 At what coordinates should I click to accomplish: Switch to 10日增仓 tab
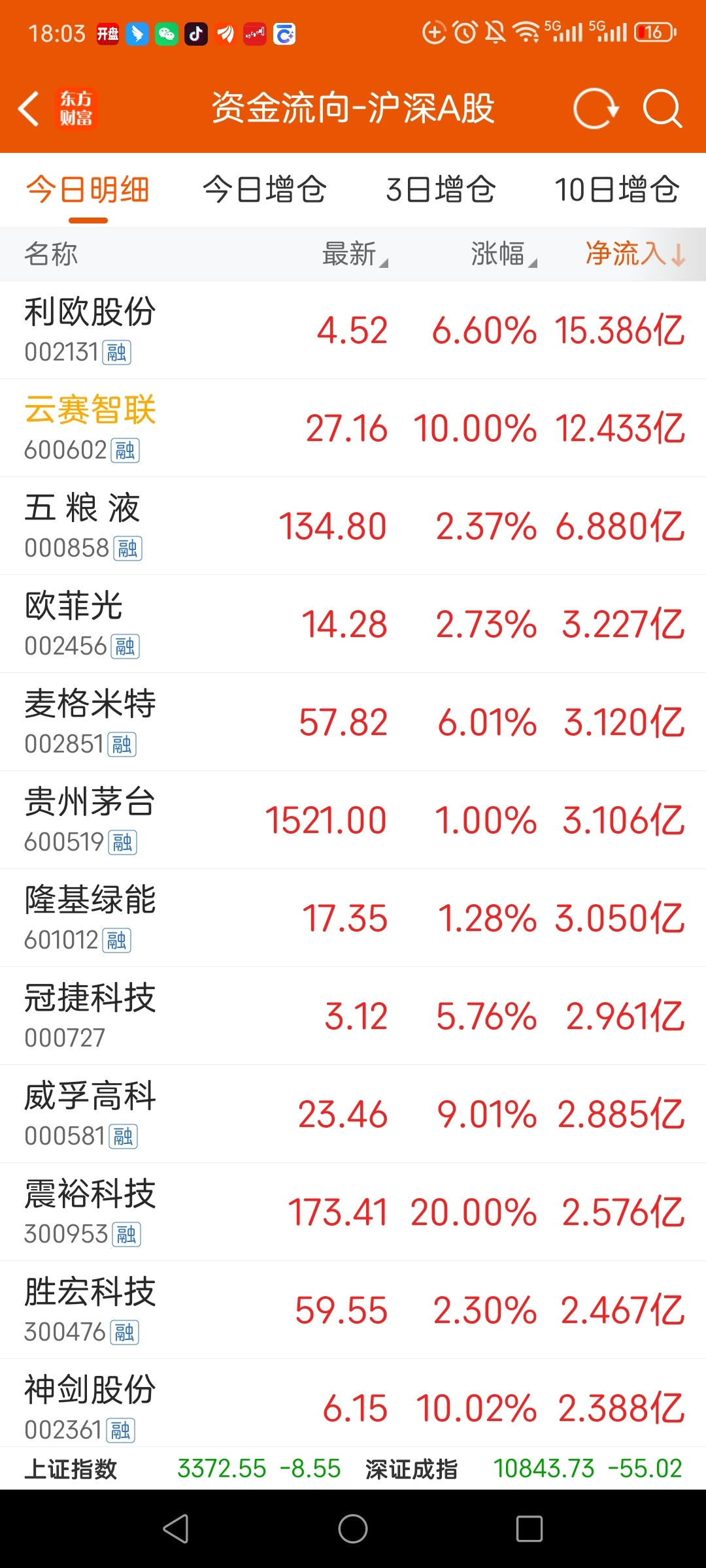point(616,190)
